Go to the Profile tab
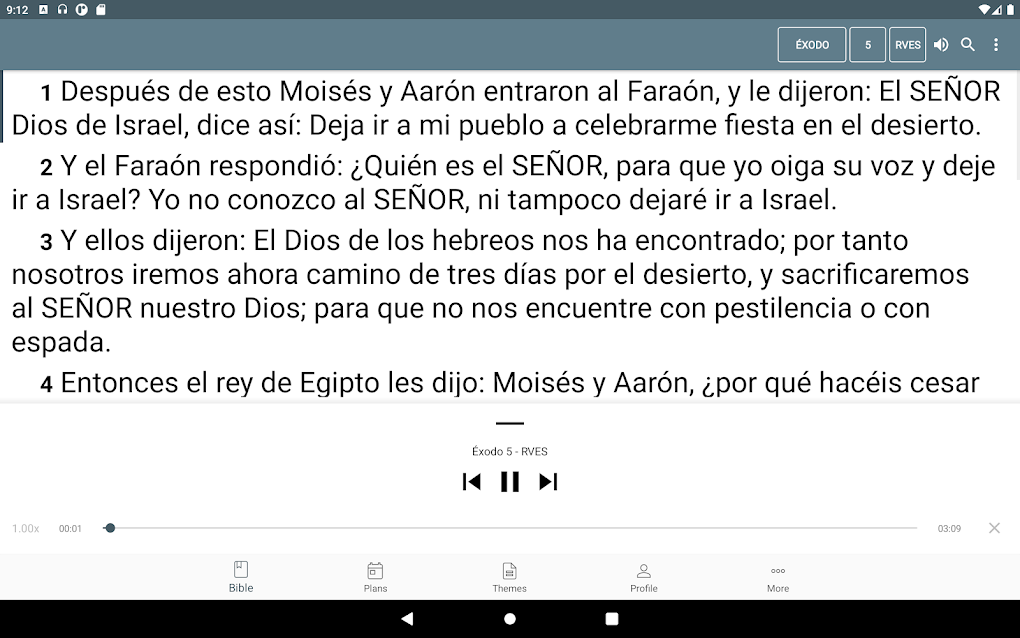Screen dimensions: 1020x638 643,577
